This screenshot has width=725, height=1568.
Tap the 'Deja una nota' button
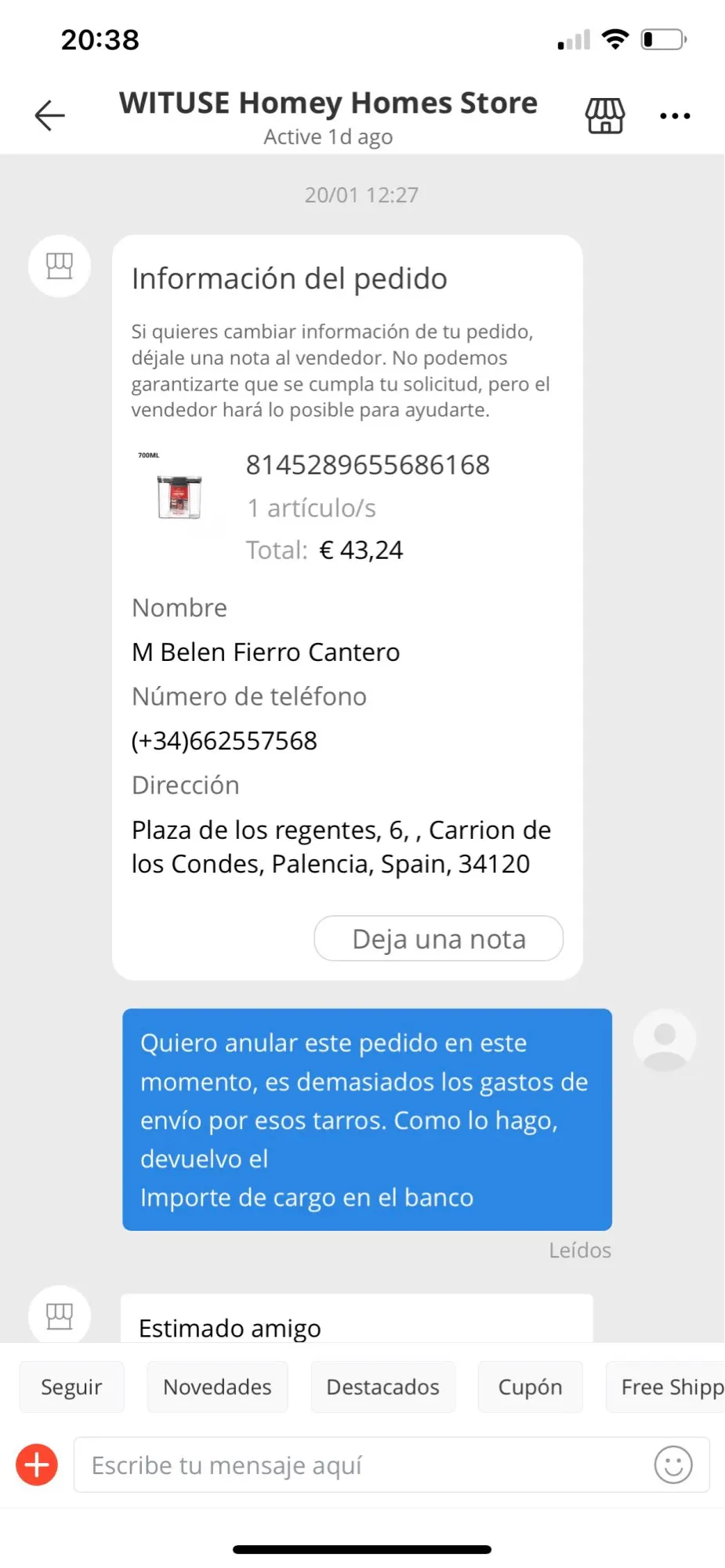point(438,938)
